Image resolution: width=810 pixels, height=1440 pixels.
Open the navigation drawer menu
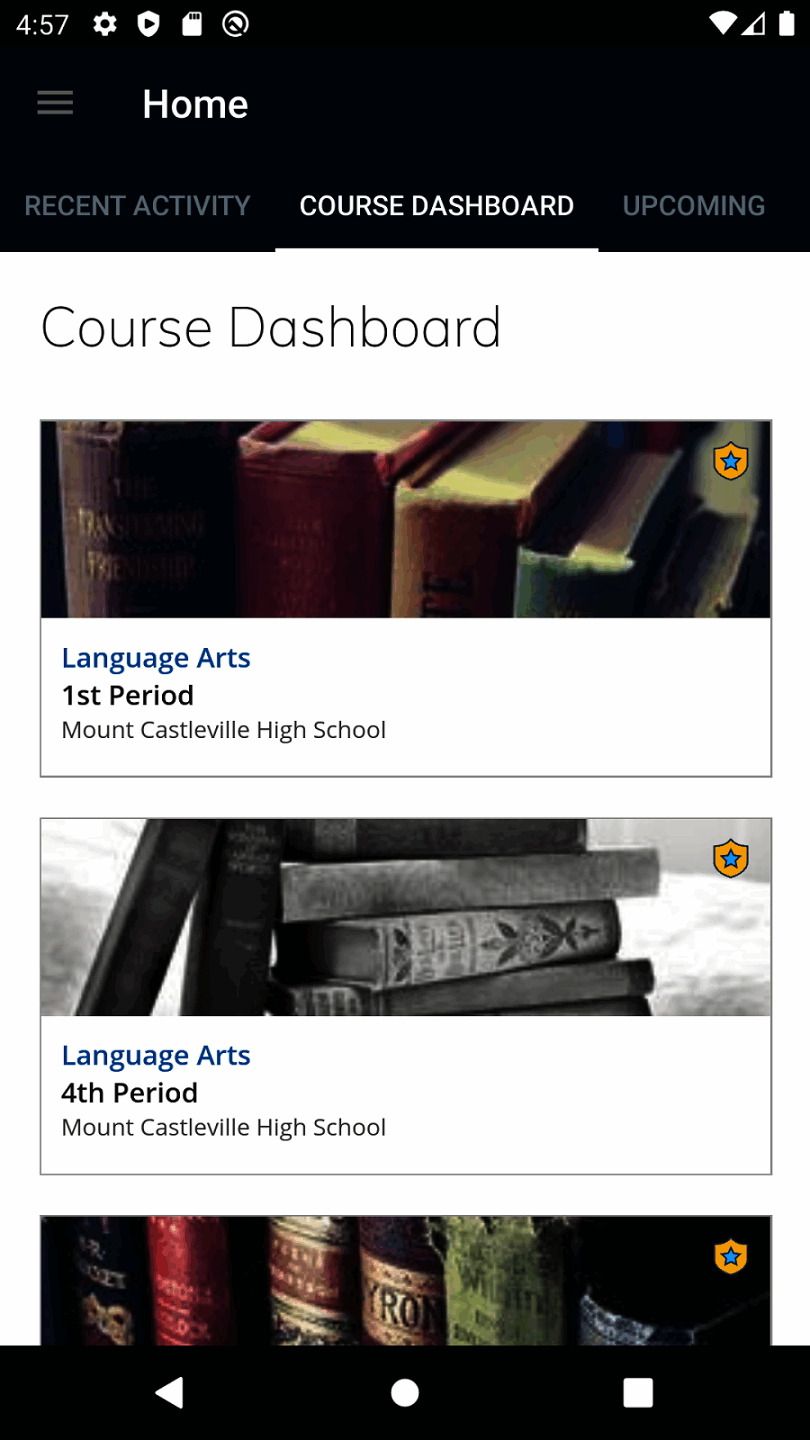55,103
